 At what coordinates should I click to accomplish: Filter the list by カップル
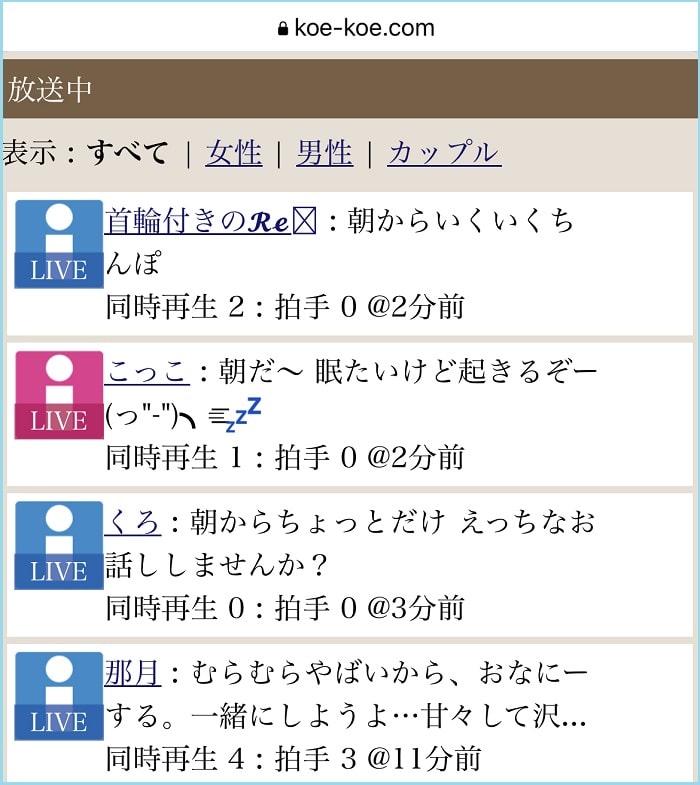(444, 153)
